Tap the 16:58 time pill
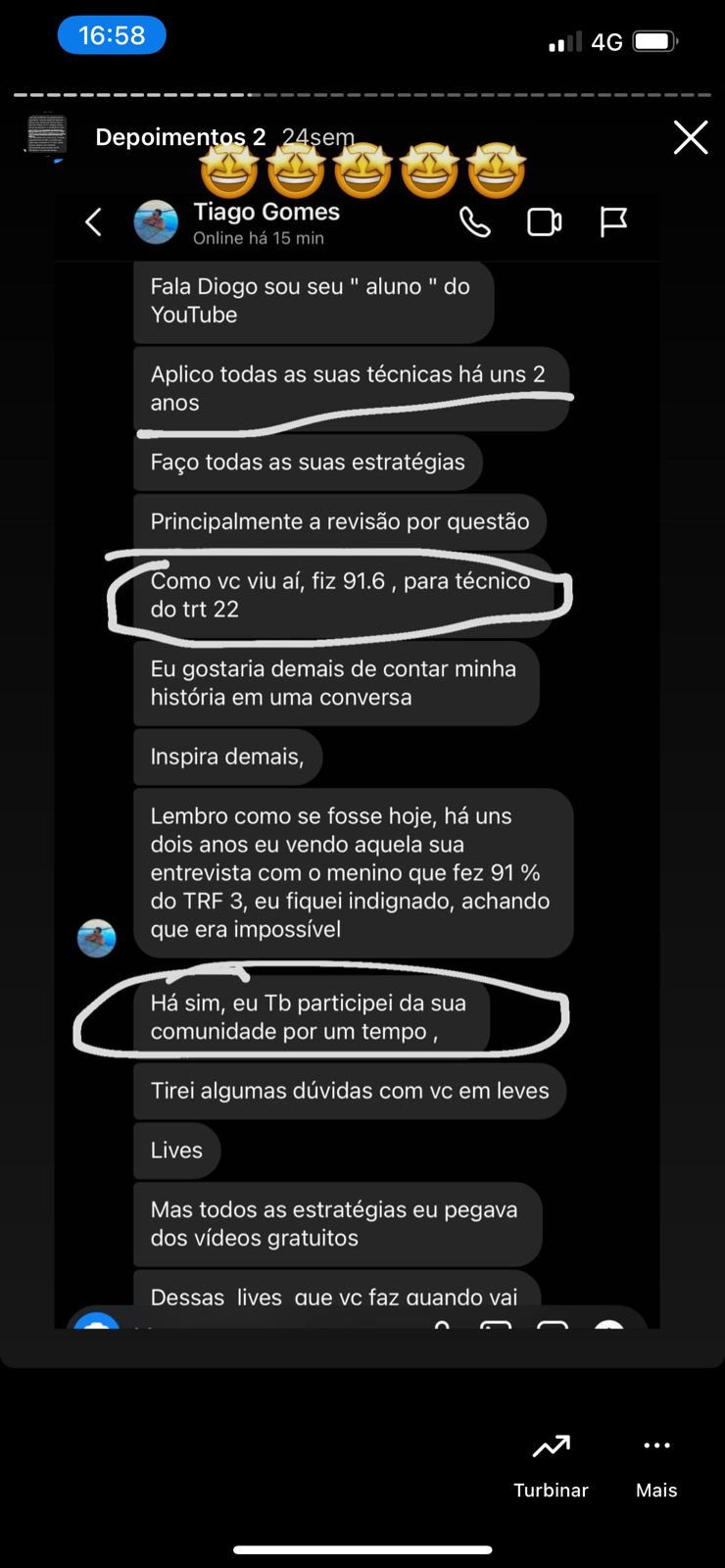The height and width of the screenshot is (1568, 725). point(112,33)
